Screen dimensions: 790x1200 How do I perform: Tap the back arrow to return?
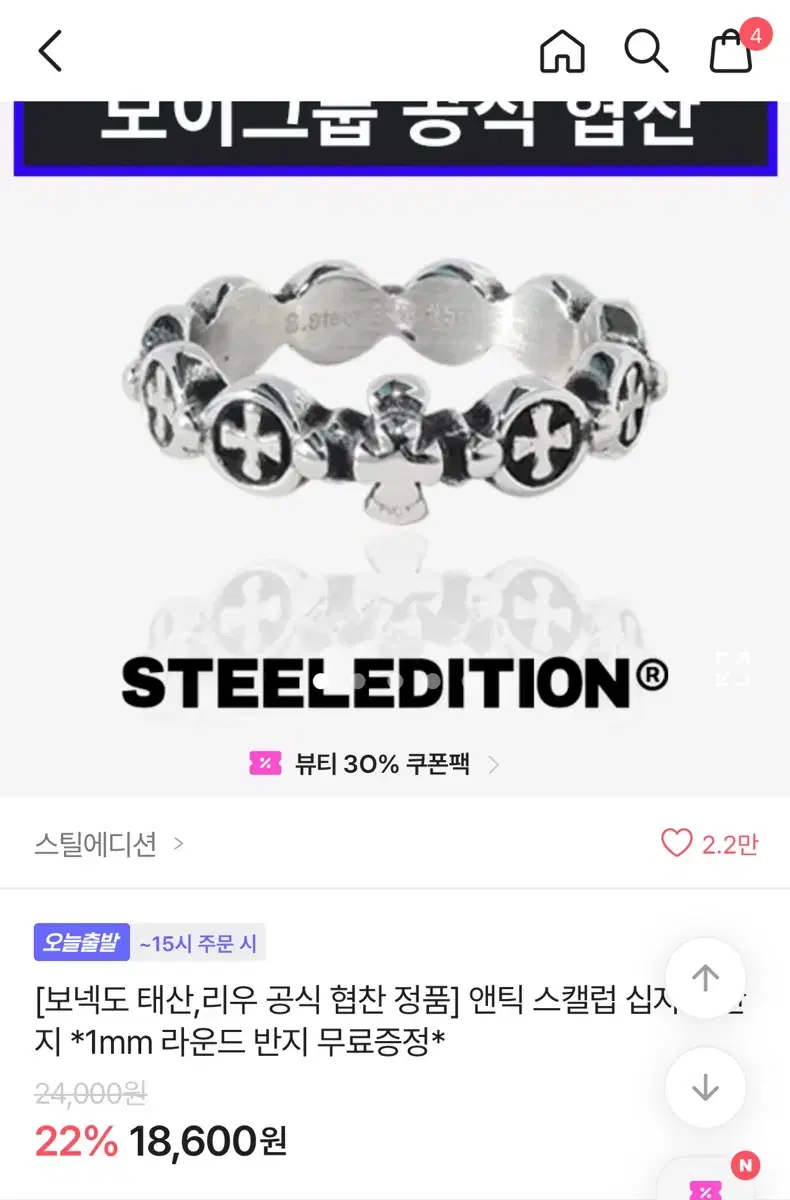click(x=50, y=51)
